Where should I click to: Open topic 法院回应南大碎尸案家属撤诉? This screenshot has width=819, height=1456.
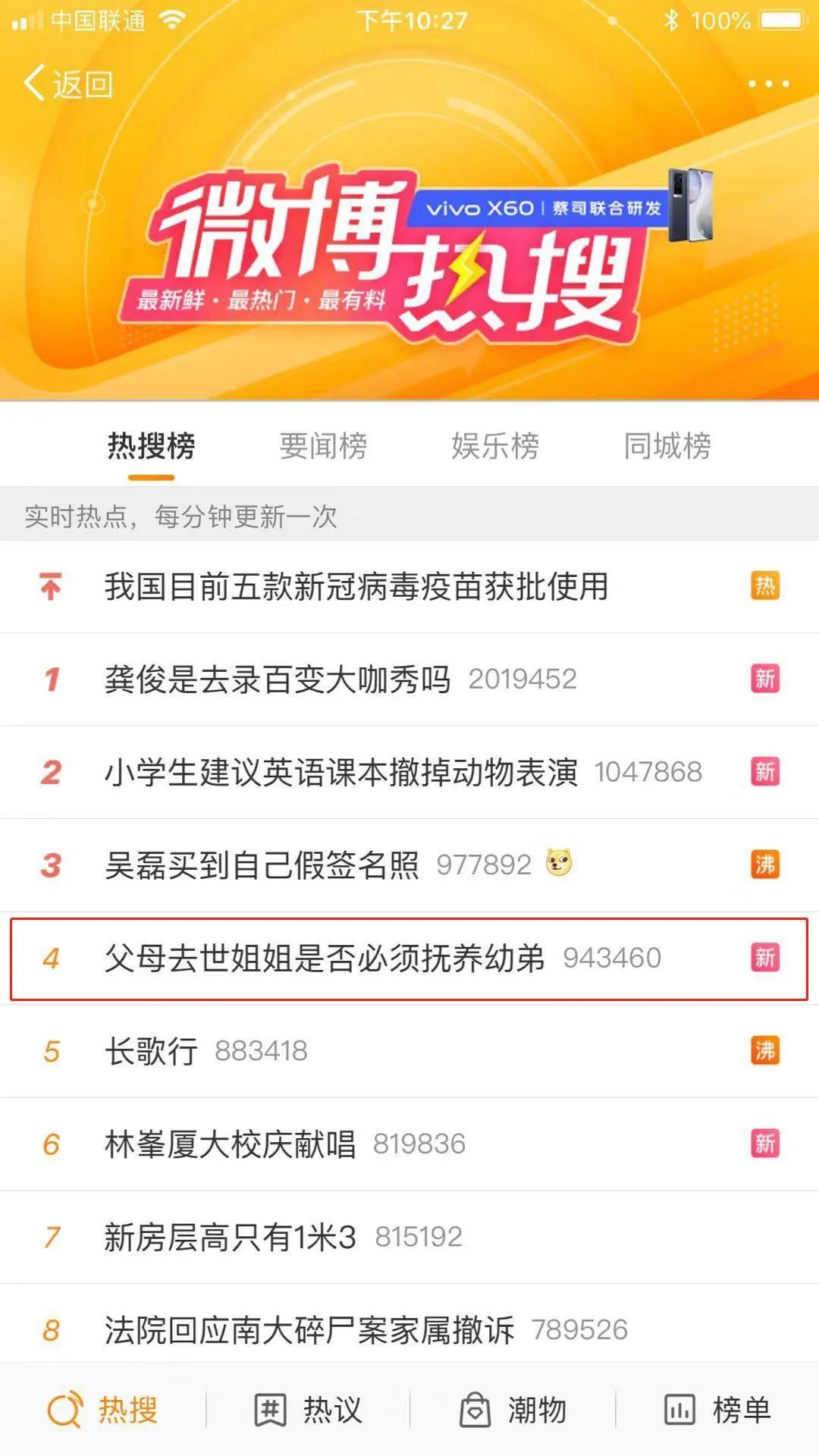coord(309,1330)
